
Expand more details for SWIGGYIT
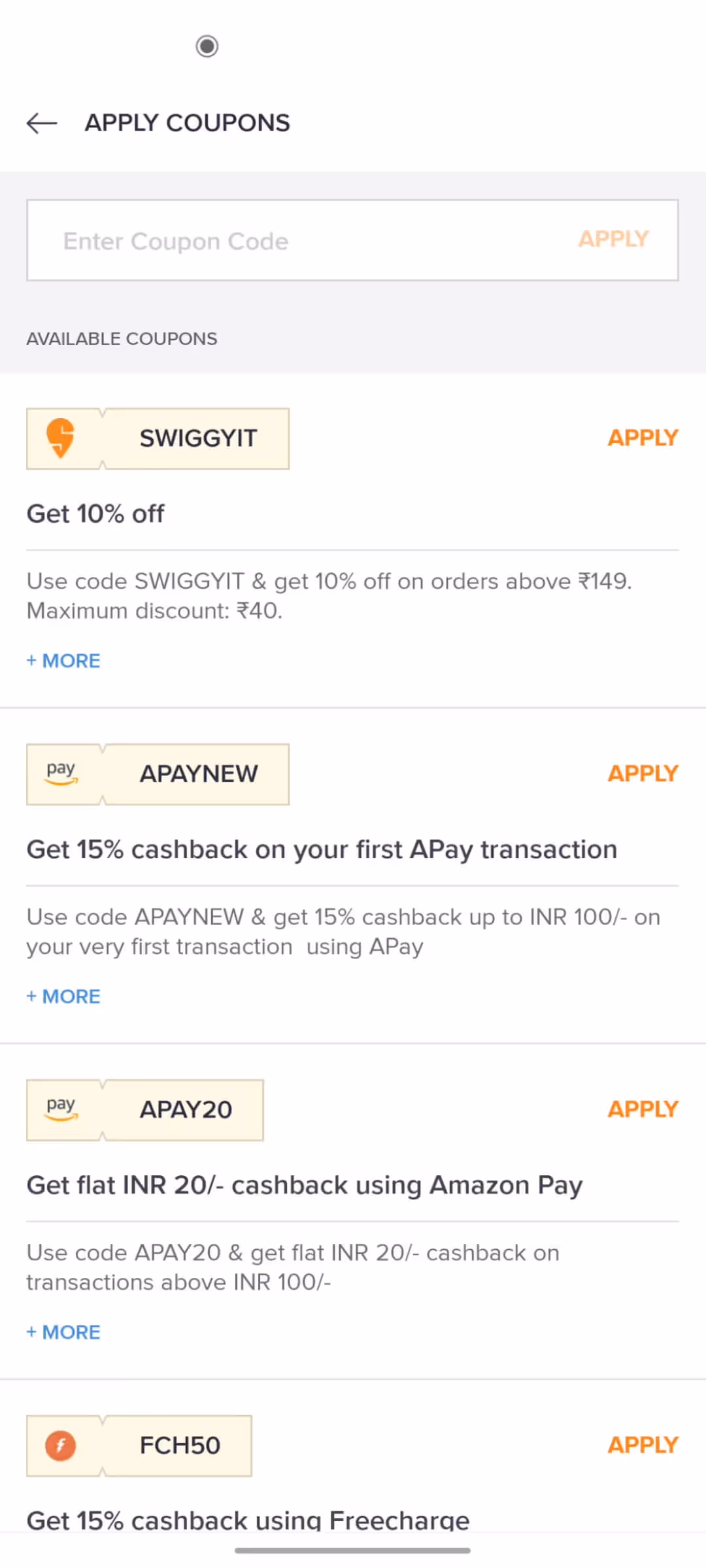(63, 661)
